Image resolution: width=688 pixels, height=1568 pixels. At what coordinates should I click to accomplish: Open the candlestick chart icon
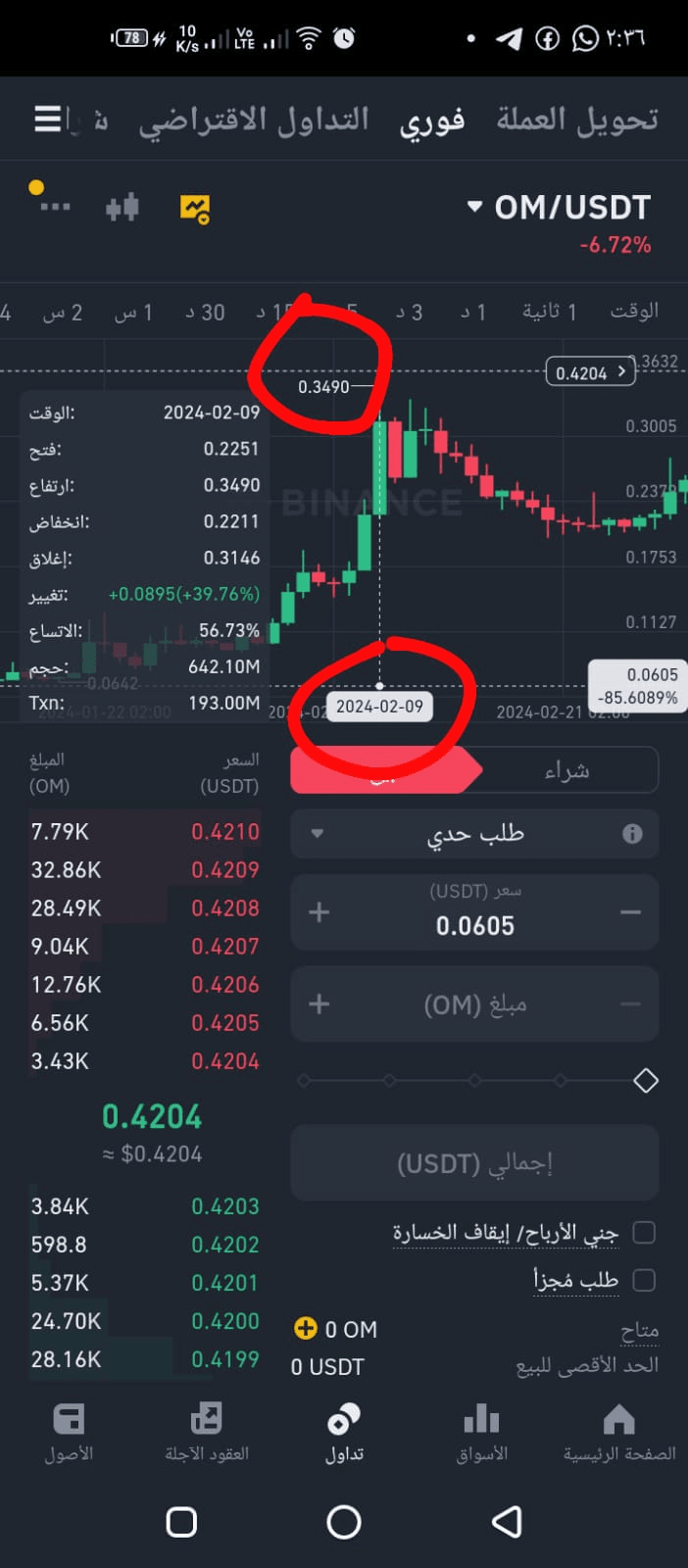tap(123, 208)
